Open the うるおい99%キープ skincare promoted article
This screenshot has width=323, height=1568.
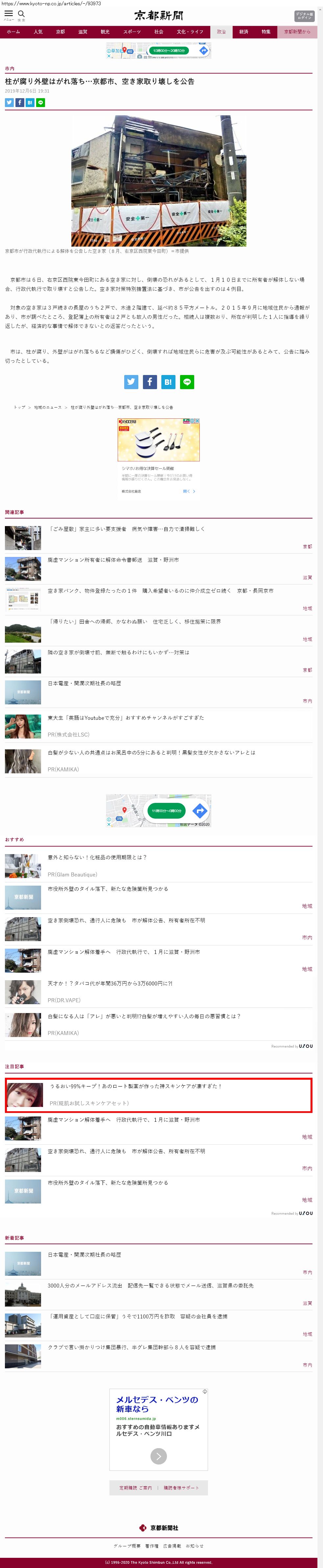(x=136, y=1086)
